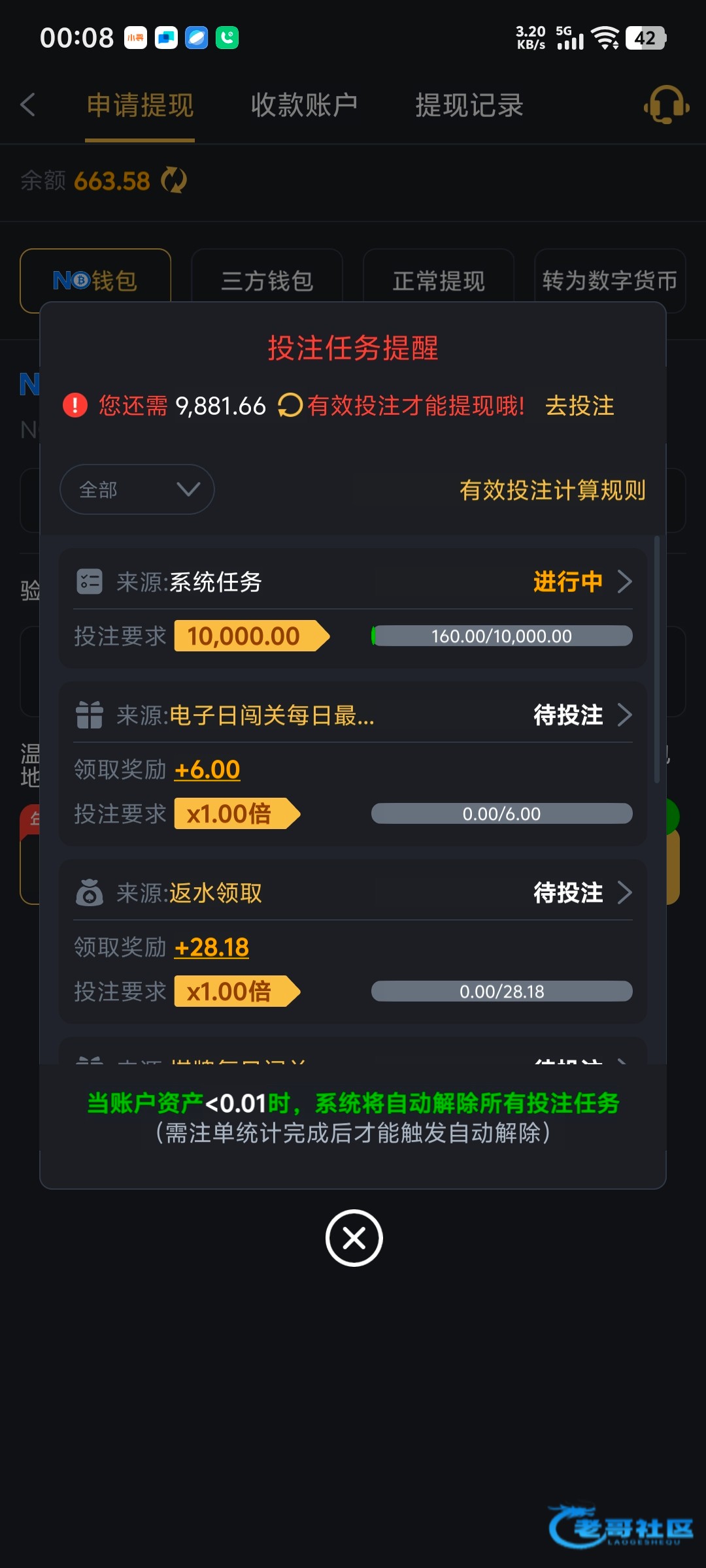Contact customer service via headset icon

tap(666, 105)
